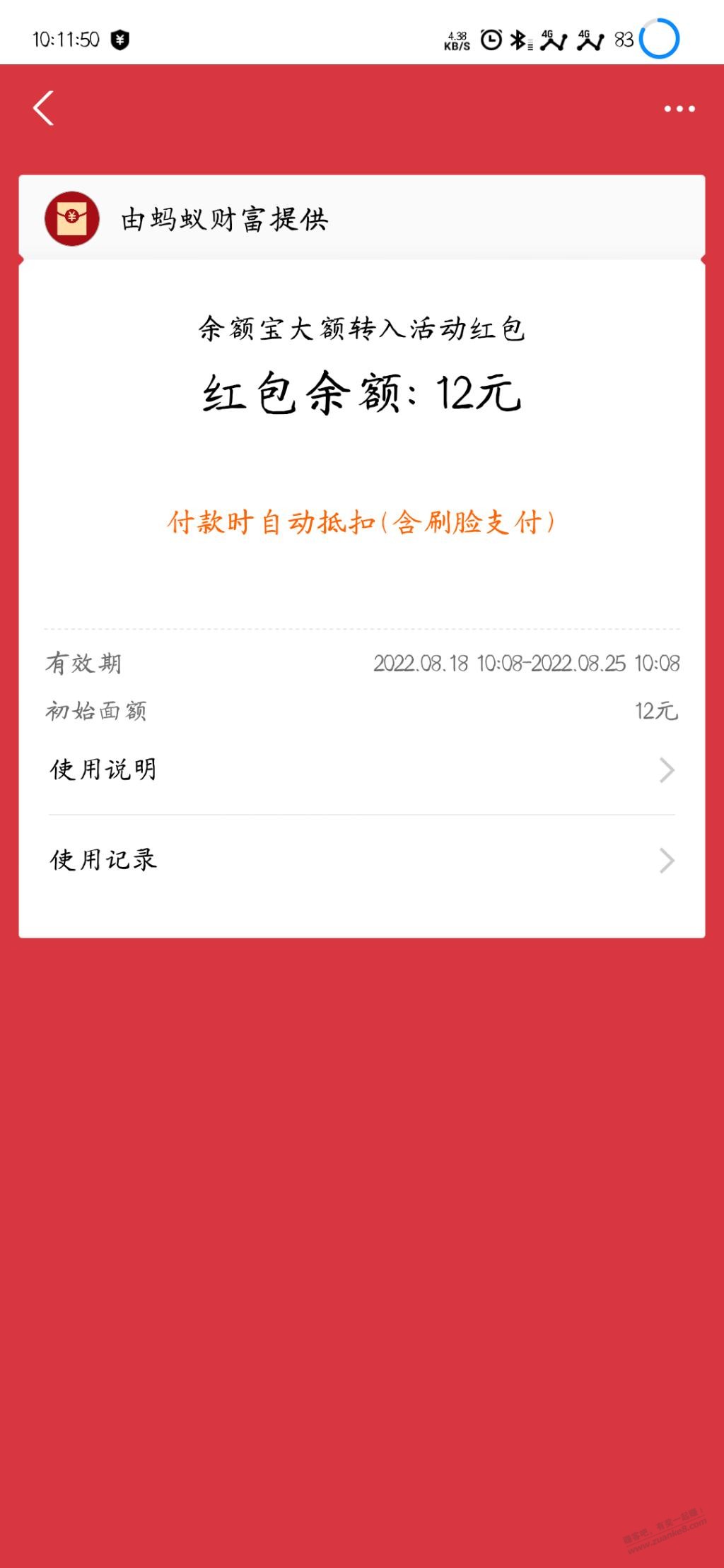The width and height of the screenshot is (724, 1568).
Task: Click the back arrow to return
Action: tap(42, 107)
